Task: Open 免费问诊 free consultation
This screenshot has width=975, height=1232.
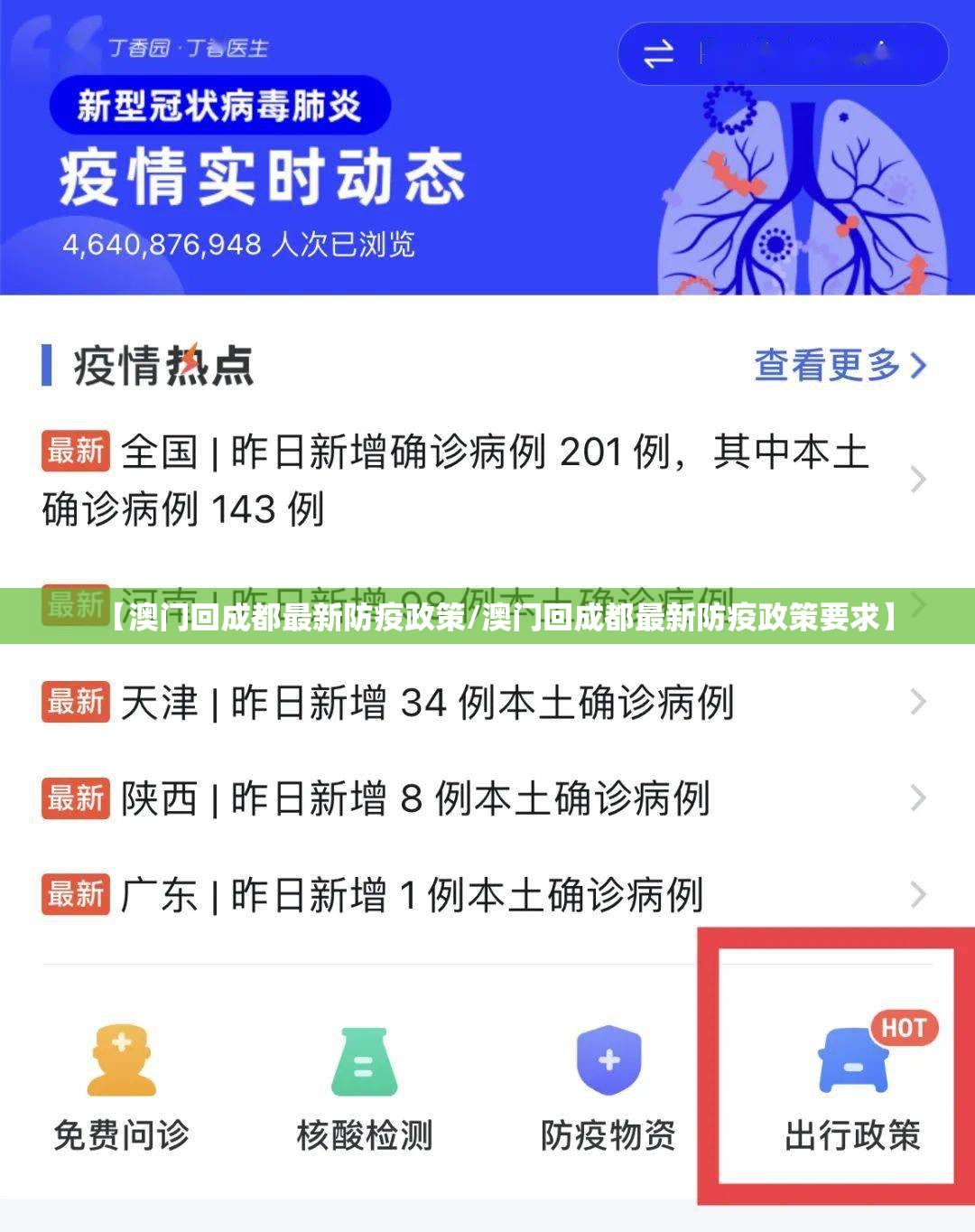Action: pyautogui.click(x=122, y=1089)
